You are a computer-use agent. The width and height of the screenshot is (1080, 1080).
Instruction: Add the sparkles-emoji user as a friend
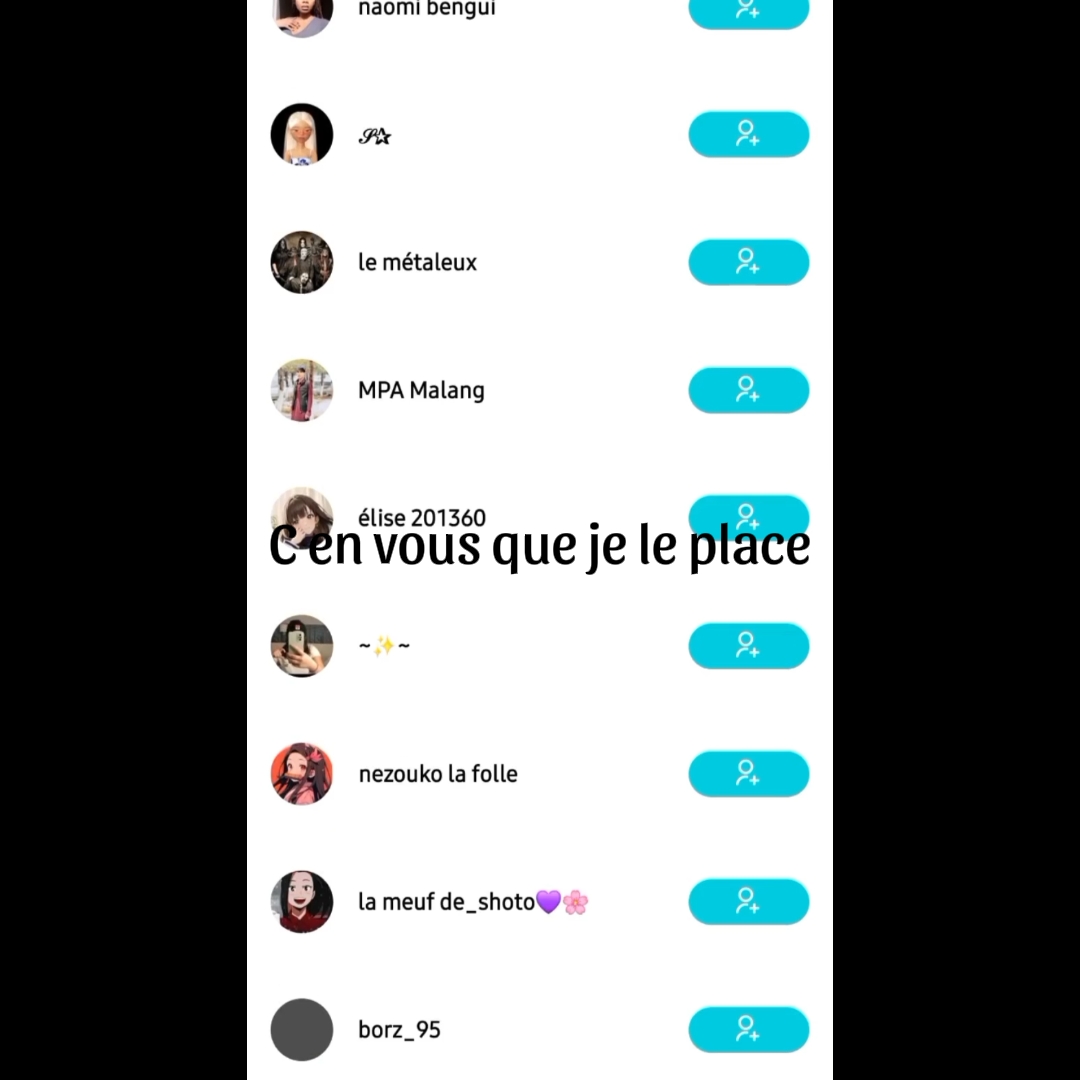749,646
